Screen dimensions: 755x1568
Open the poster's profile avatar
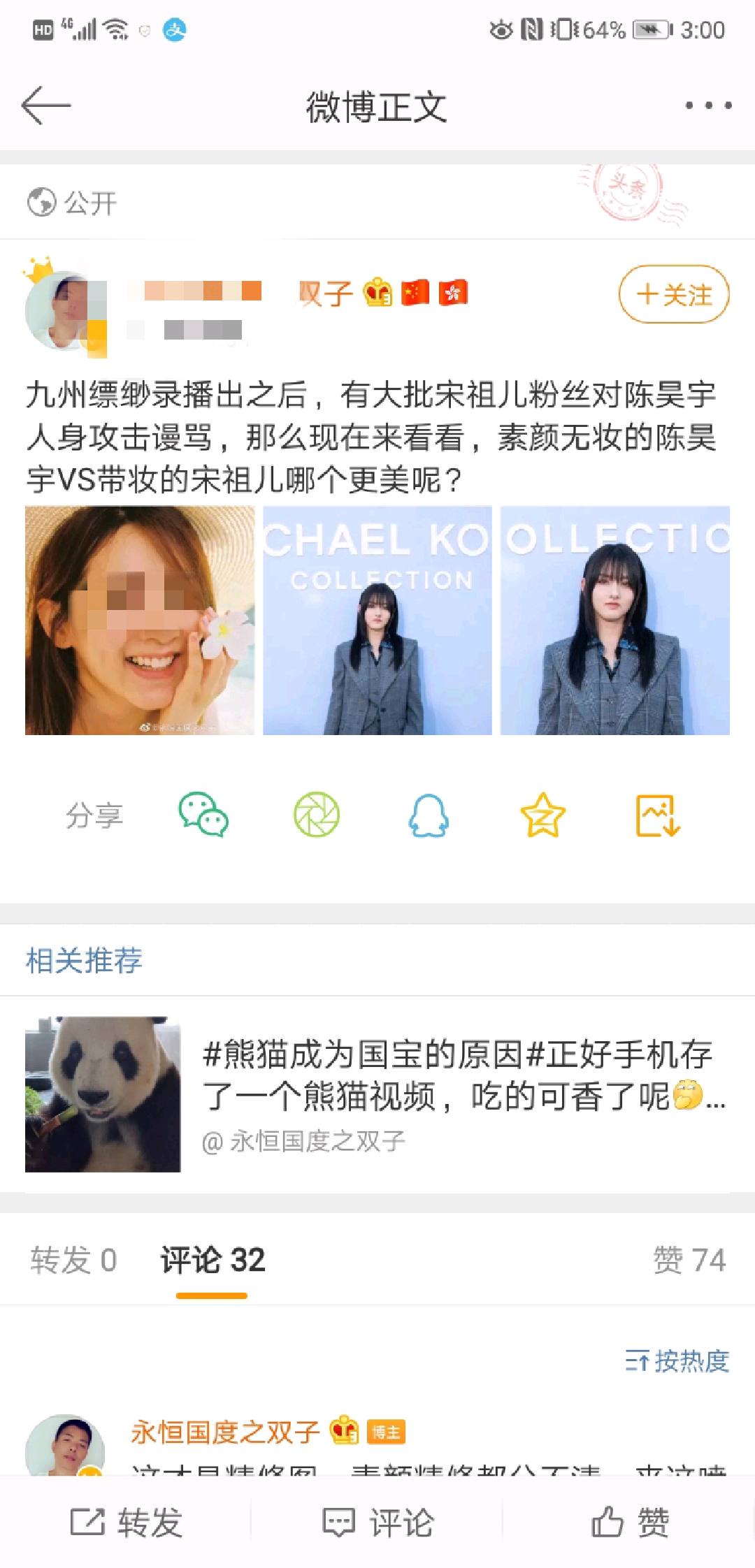(x=64, y=310)
